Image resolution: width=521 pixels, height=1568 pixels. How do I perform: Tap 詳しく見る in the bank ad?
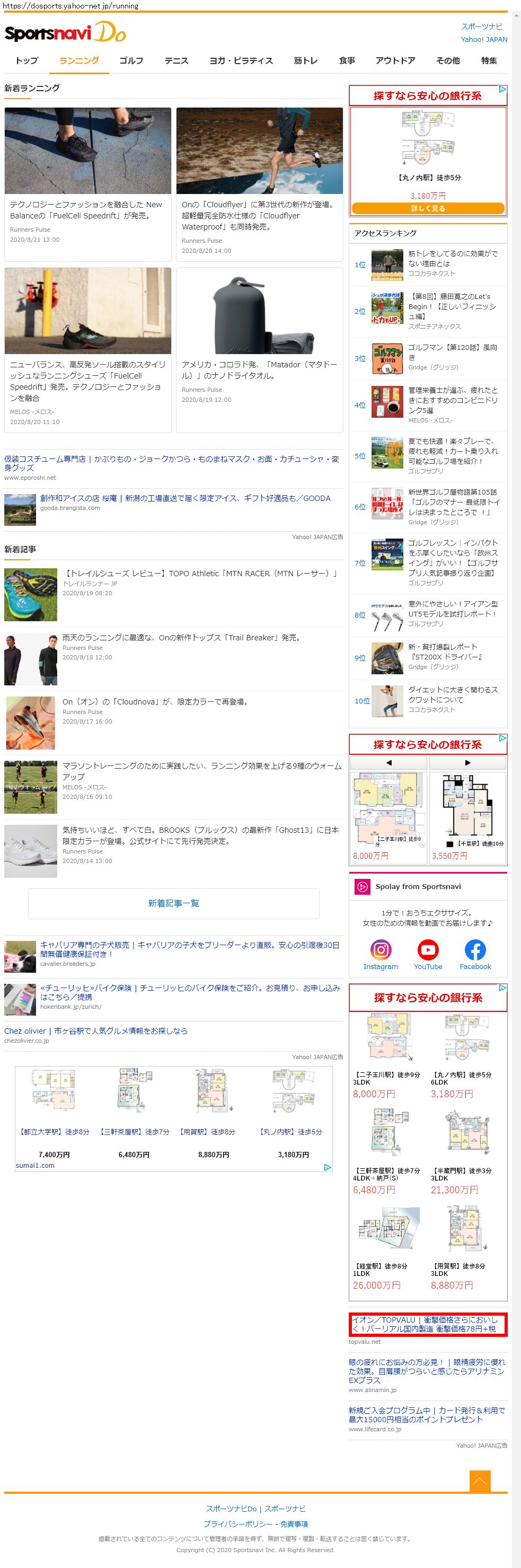pyautogui.click(x=427, y=208)
